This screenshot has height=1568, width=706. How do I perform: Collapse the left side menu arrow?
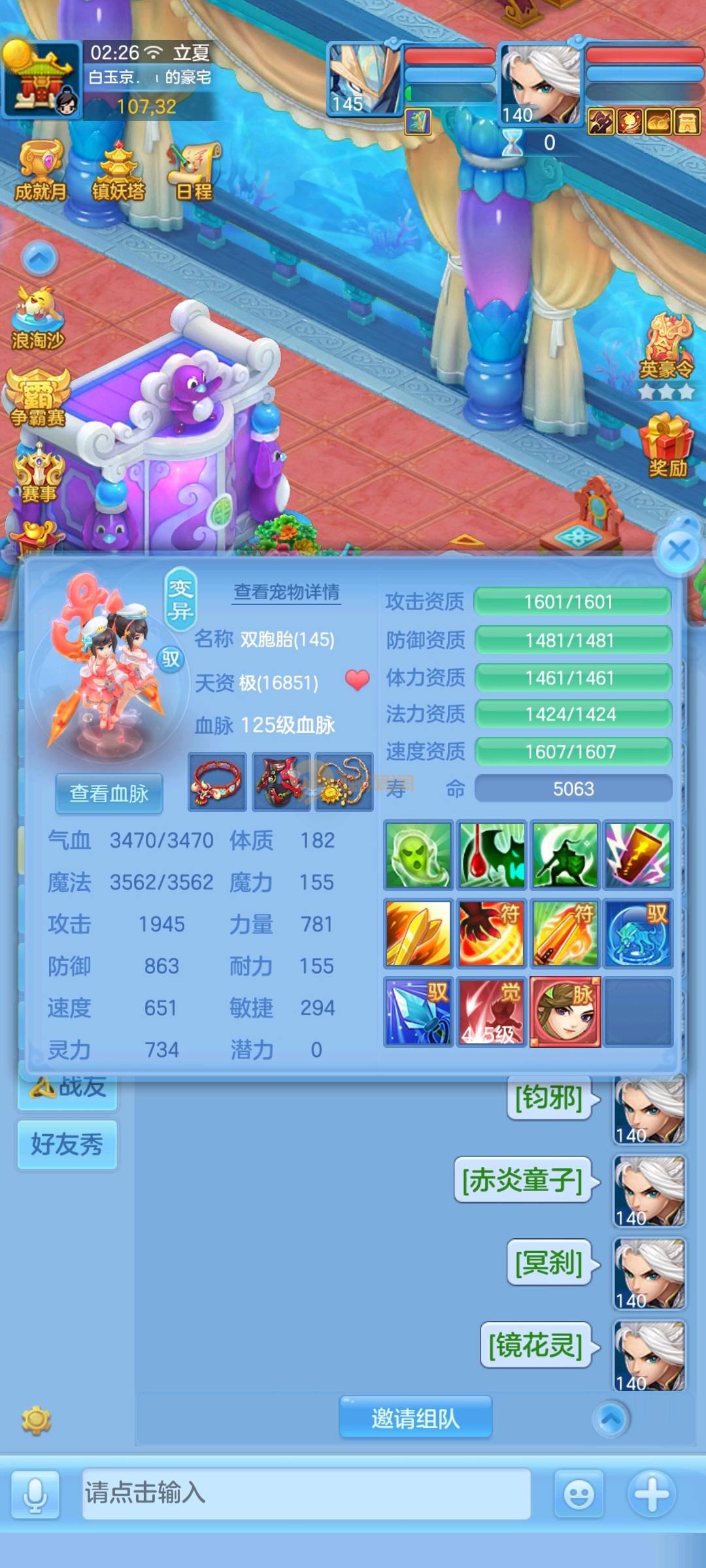[40, 259]
